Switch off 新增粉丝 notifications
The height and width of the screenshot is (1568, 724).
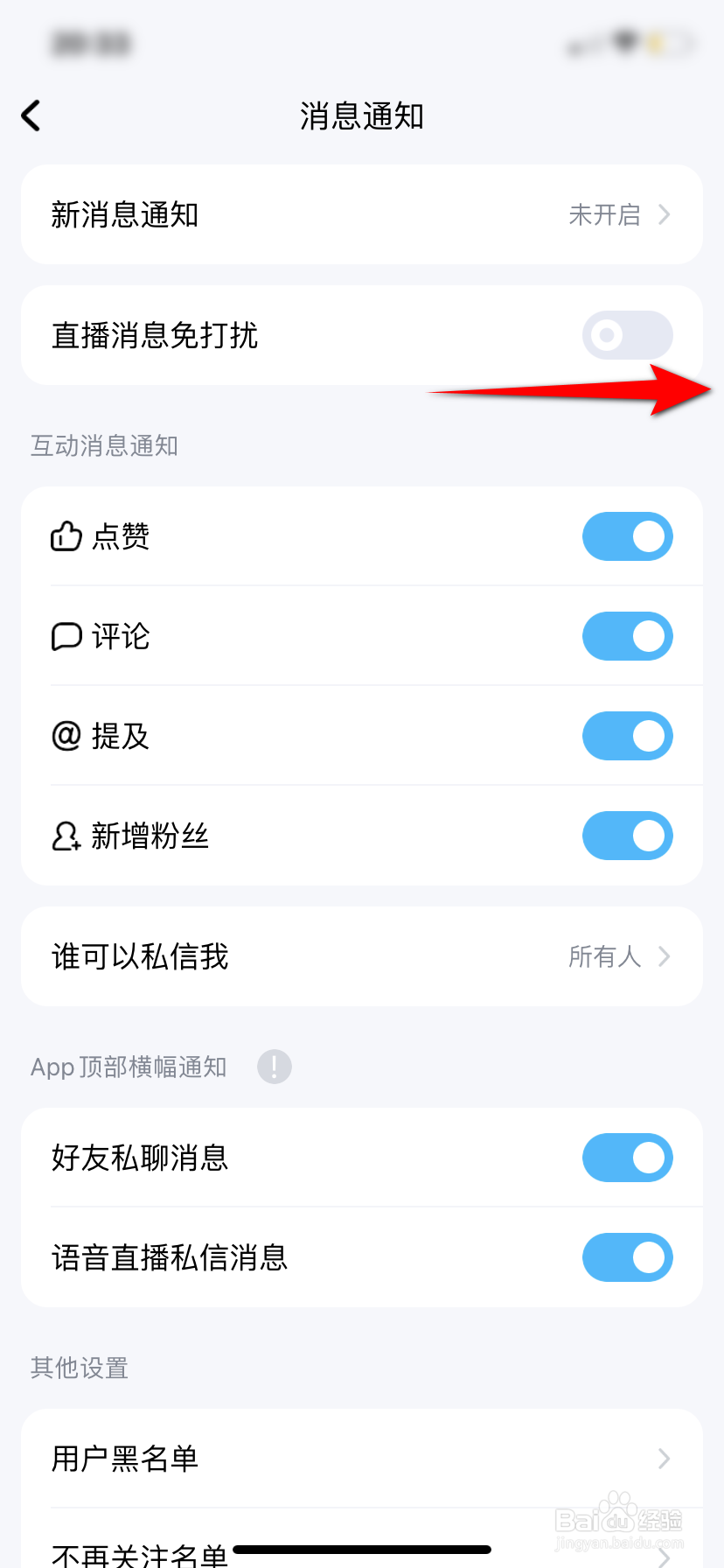coord(627,836)
